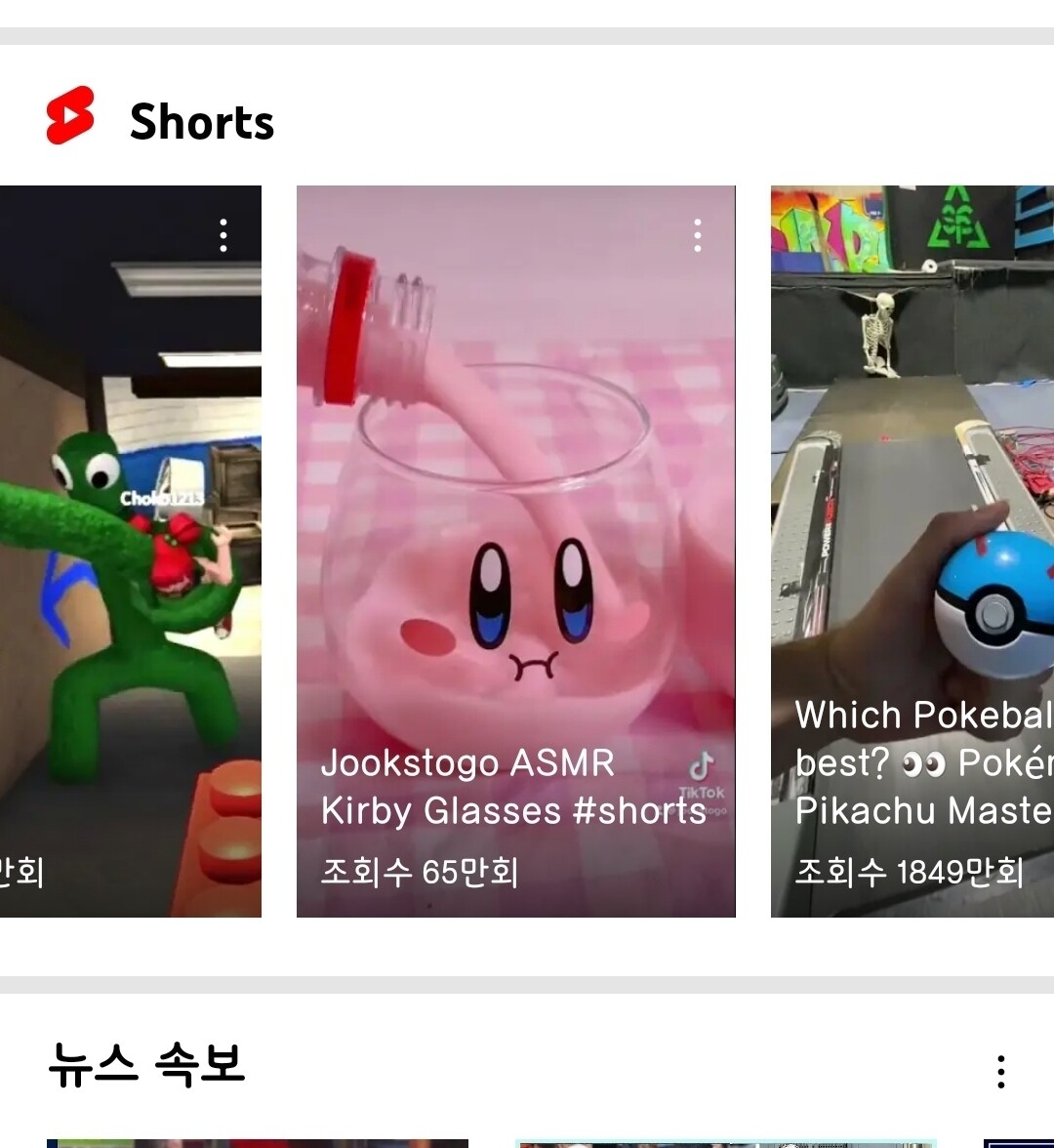Click the 조회수 1849만회 view count text
This screenshot has width=1054, height=1148.
(x=912, y=871)
